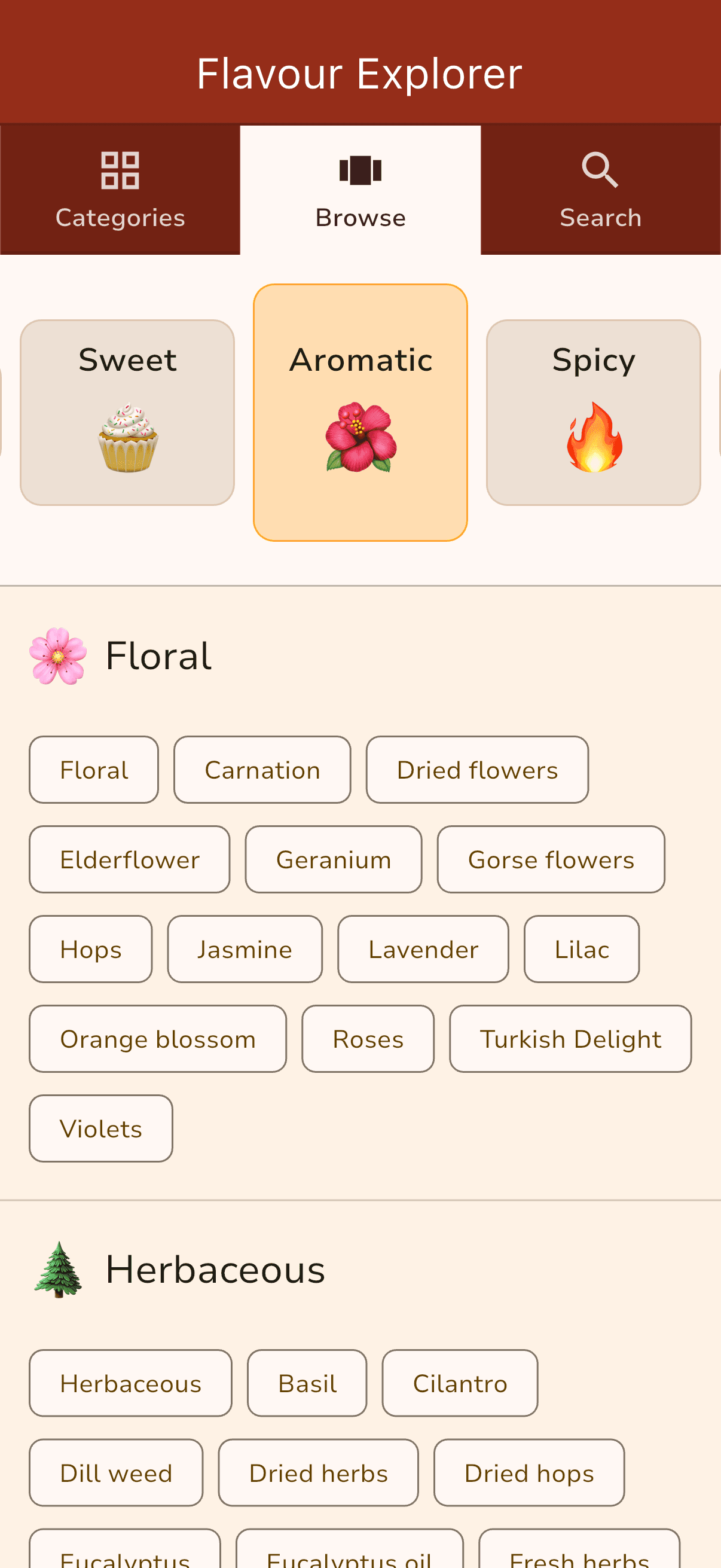Screen dimensions: 721x1568
Task: Open the Categories tab
Action: 120,190
